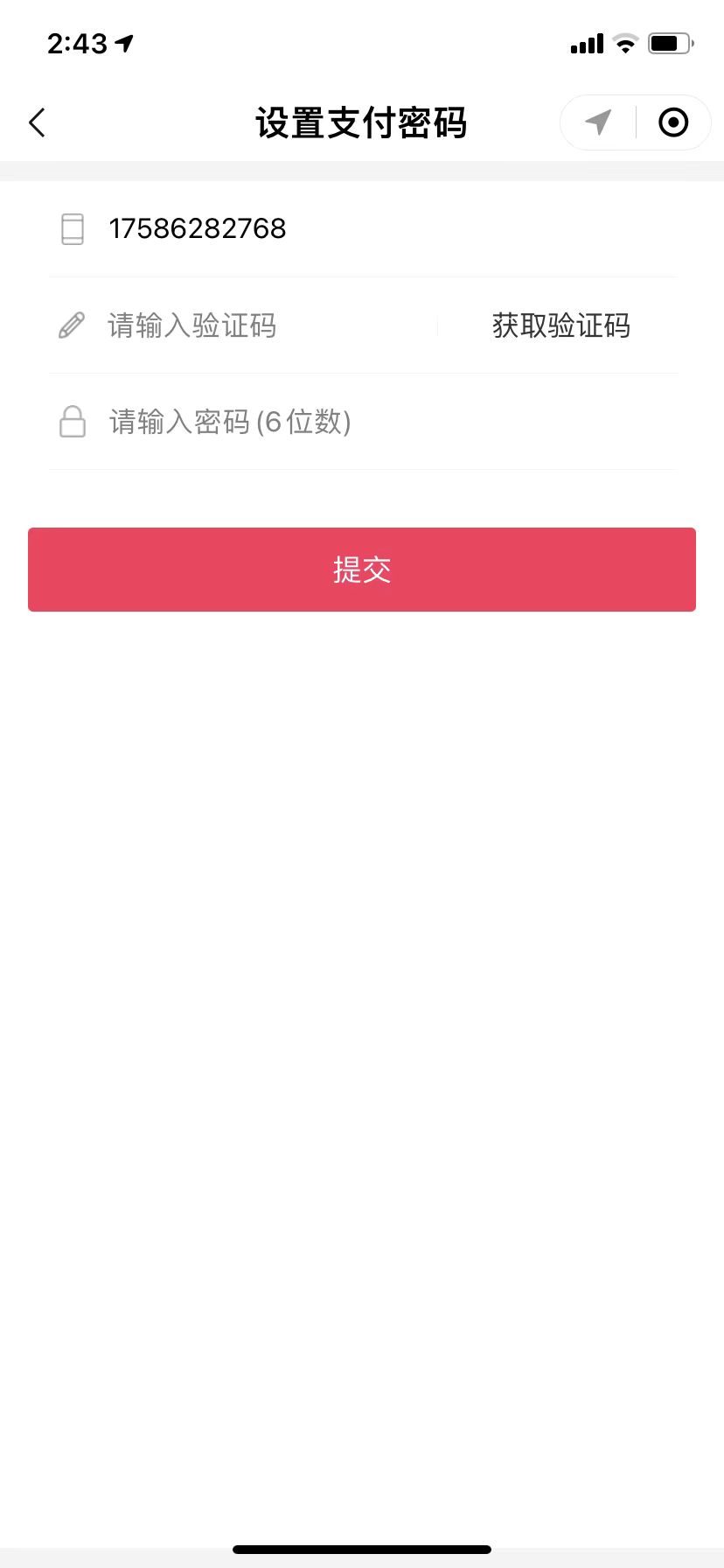Request a code via 获取验证码
Image resolution: width=724 pixels, height=1568 pixels.
click(x=560, y=326)
